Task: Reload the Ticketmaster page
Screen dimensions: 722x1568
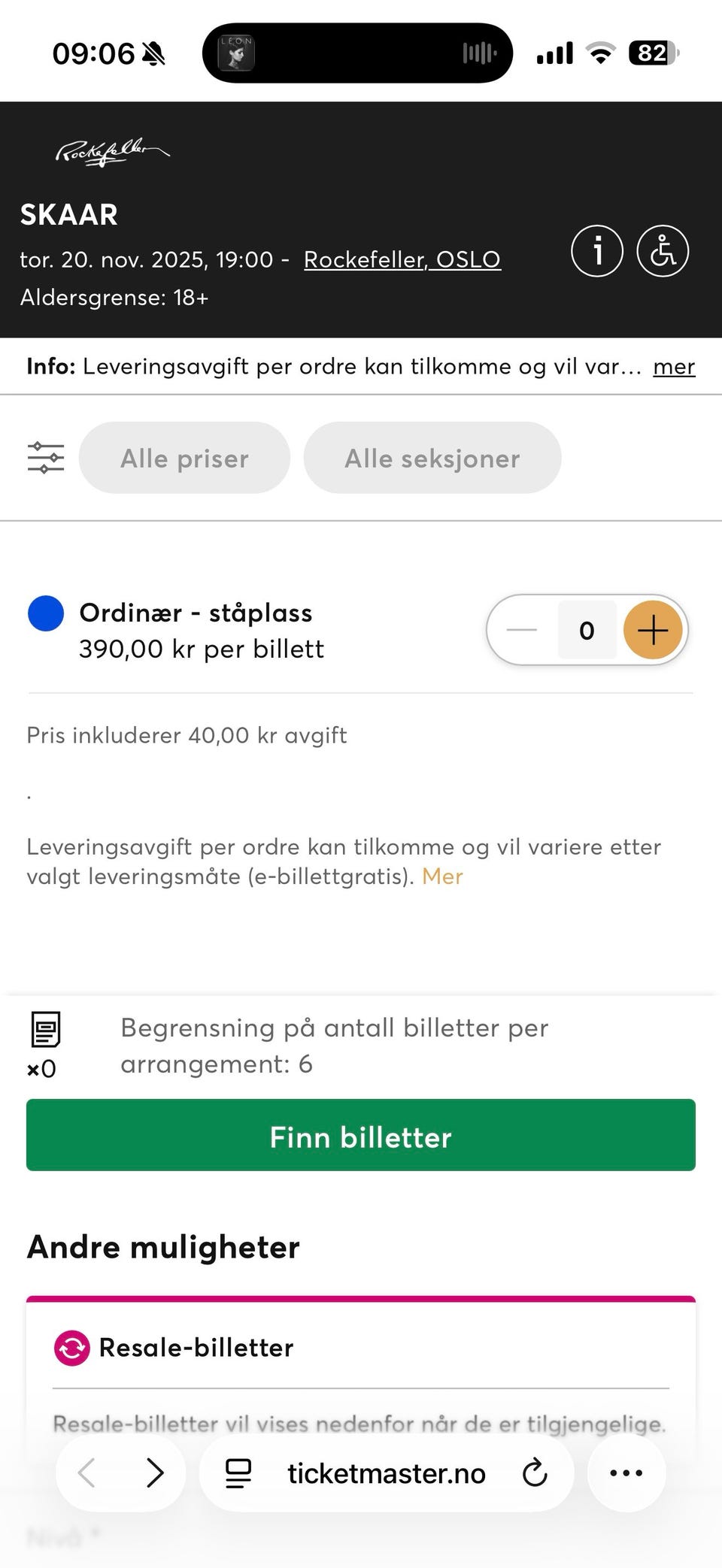Action: tap(534, 1473)
